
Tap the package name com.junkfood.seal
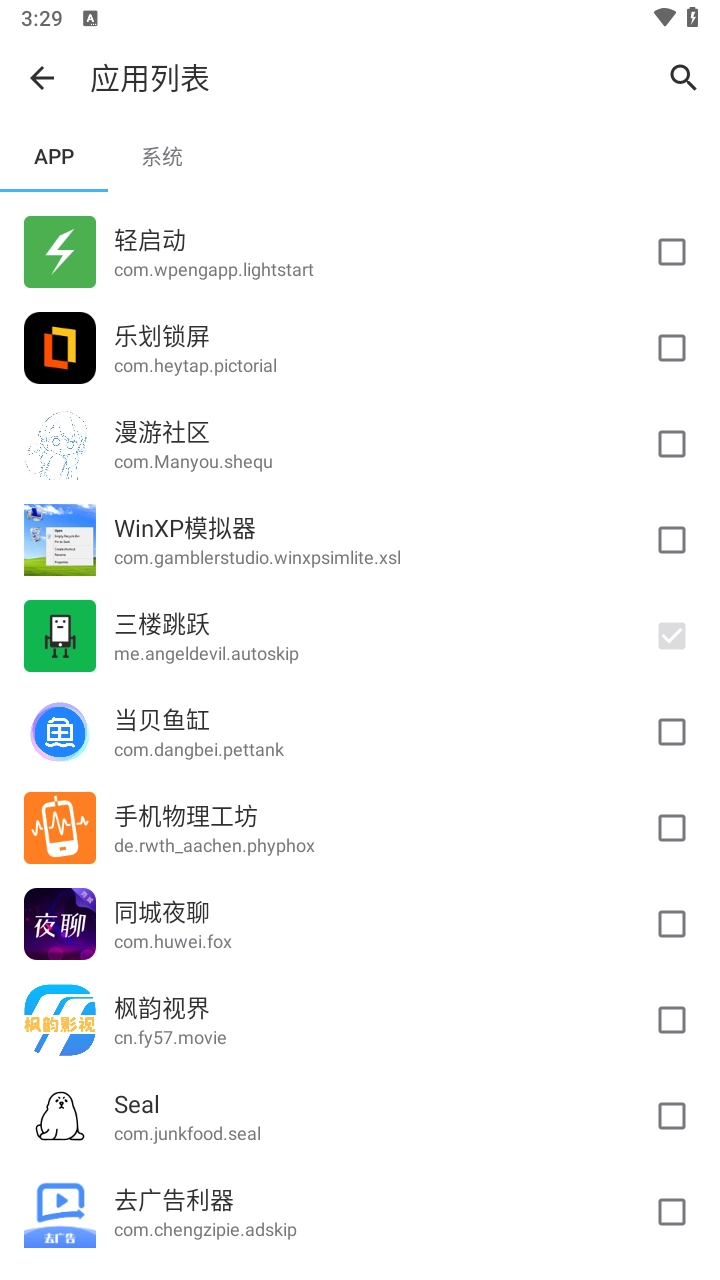tap(187, 1134)
